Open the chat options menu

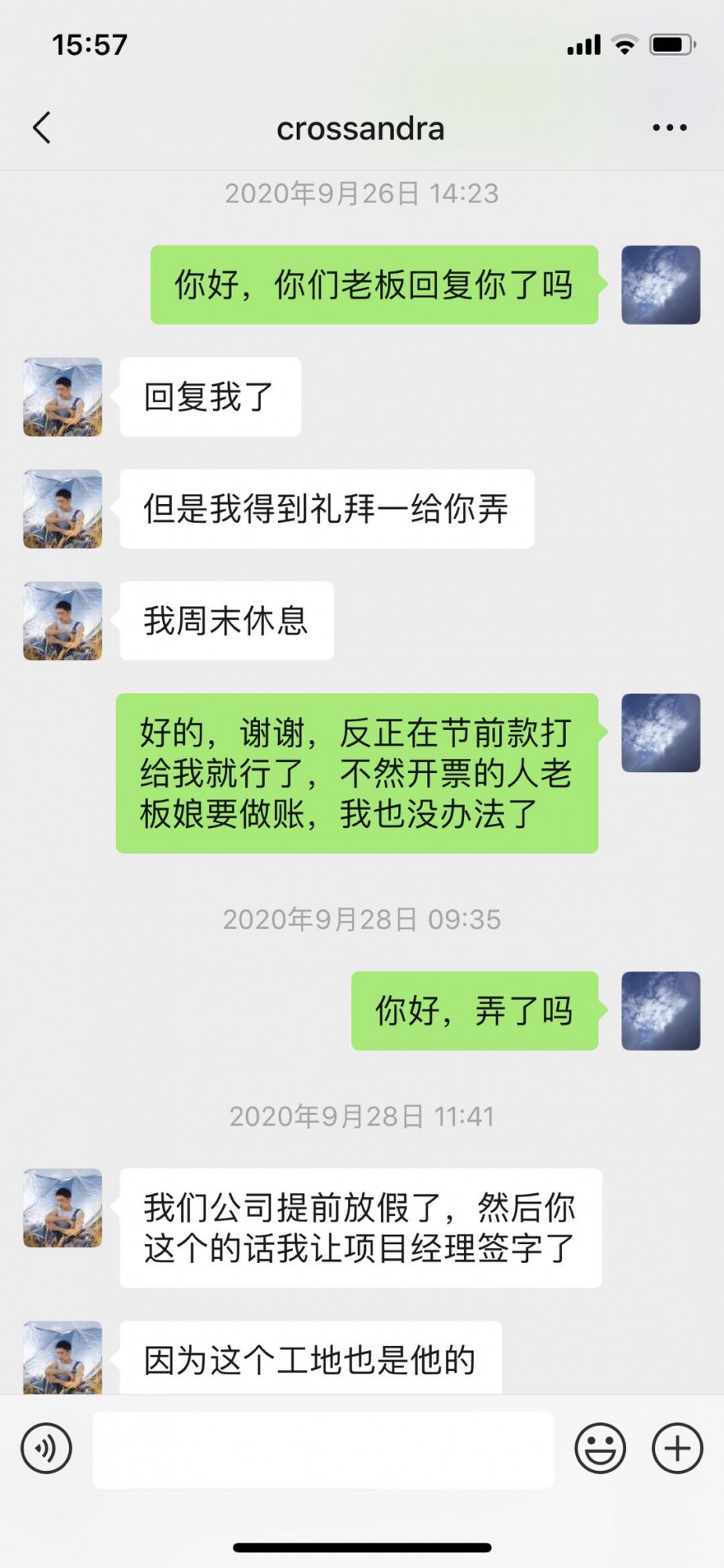click(669, 128)
